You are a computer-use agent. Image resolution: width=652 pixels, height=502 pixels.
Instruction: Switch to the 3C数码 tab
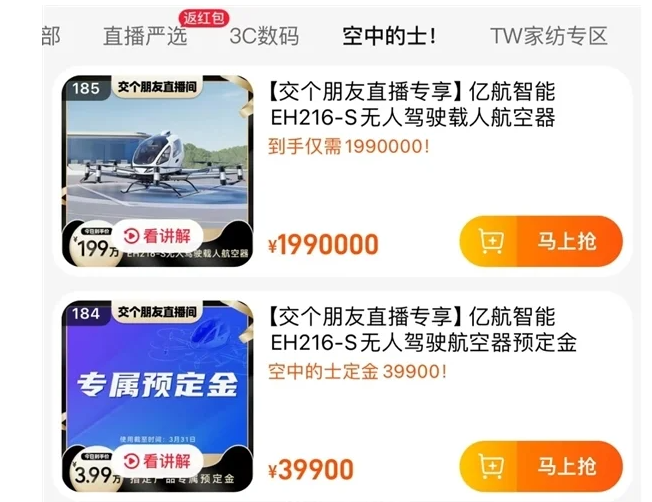[264, 37]
